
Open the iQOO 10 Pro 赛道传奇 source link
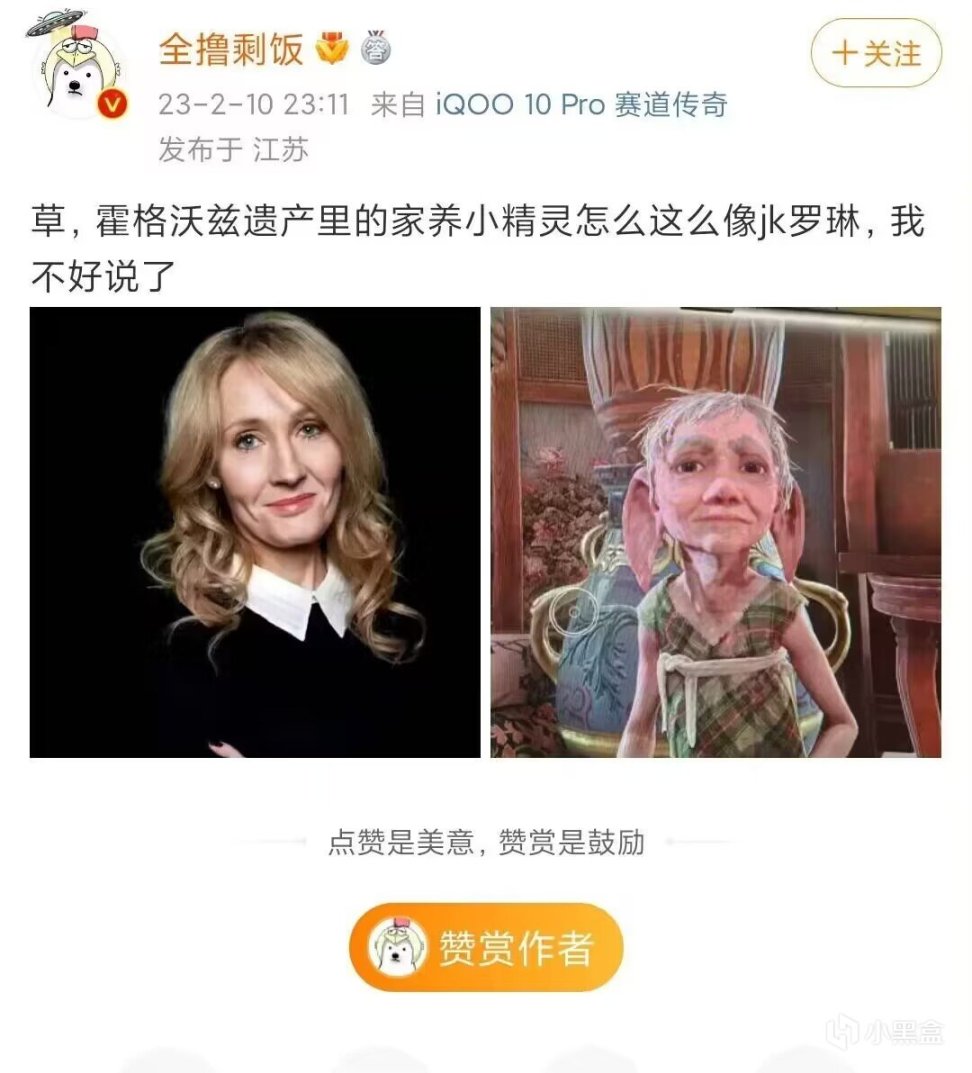(581, 105)
